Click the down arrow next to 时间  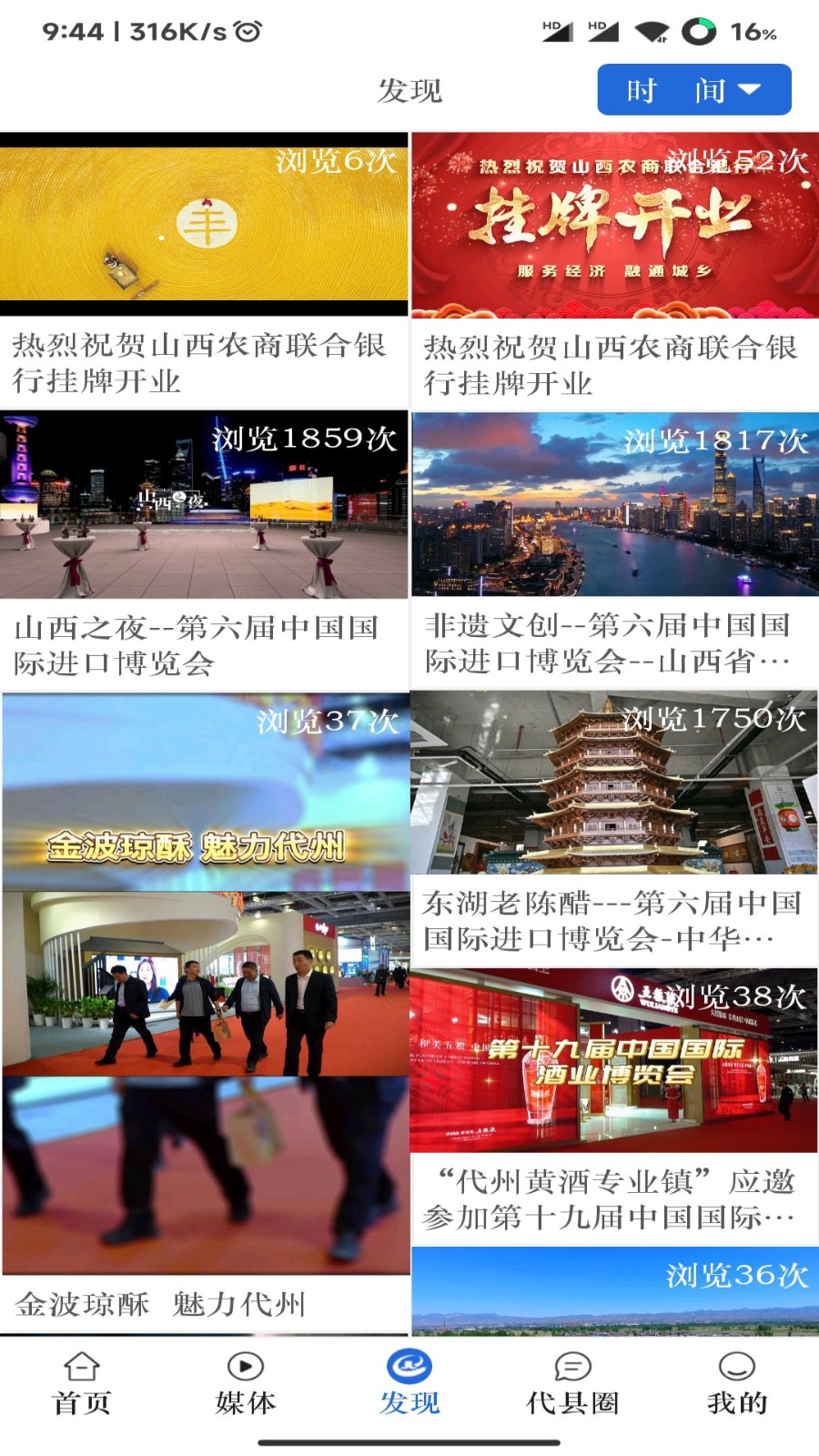(749, 89)
